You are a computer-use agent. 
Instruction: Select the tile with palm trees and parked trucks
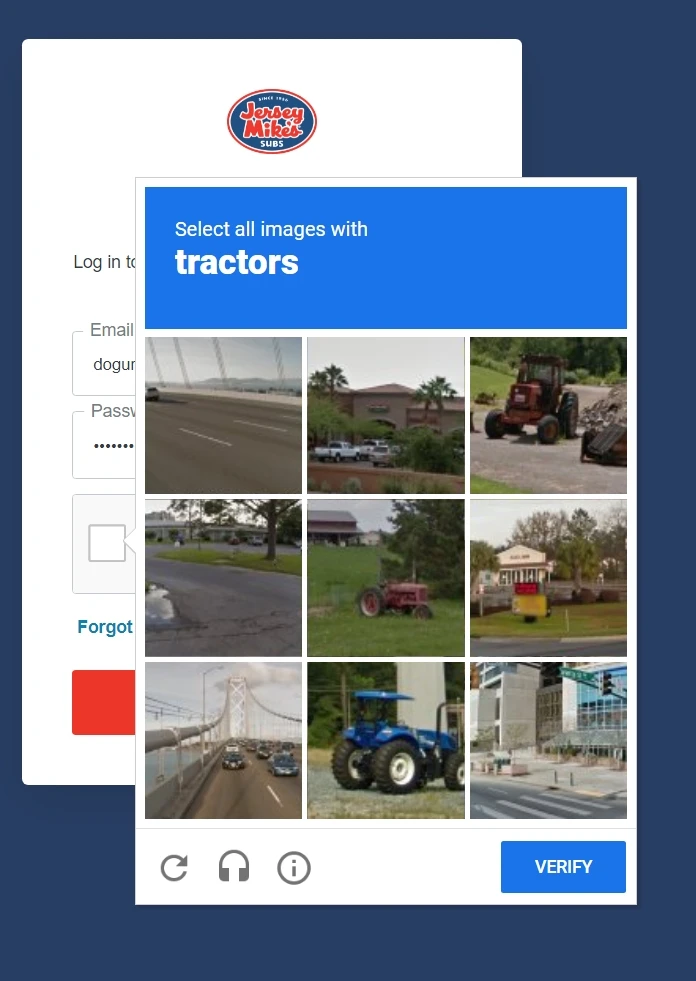pyautogui.click(x=386, y=415)
